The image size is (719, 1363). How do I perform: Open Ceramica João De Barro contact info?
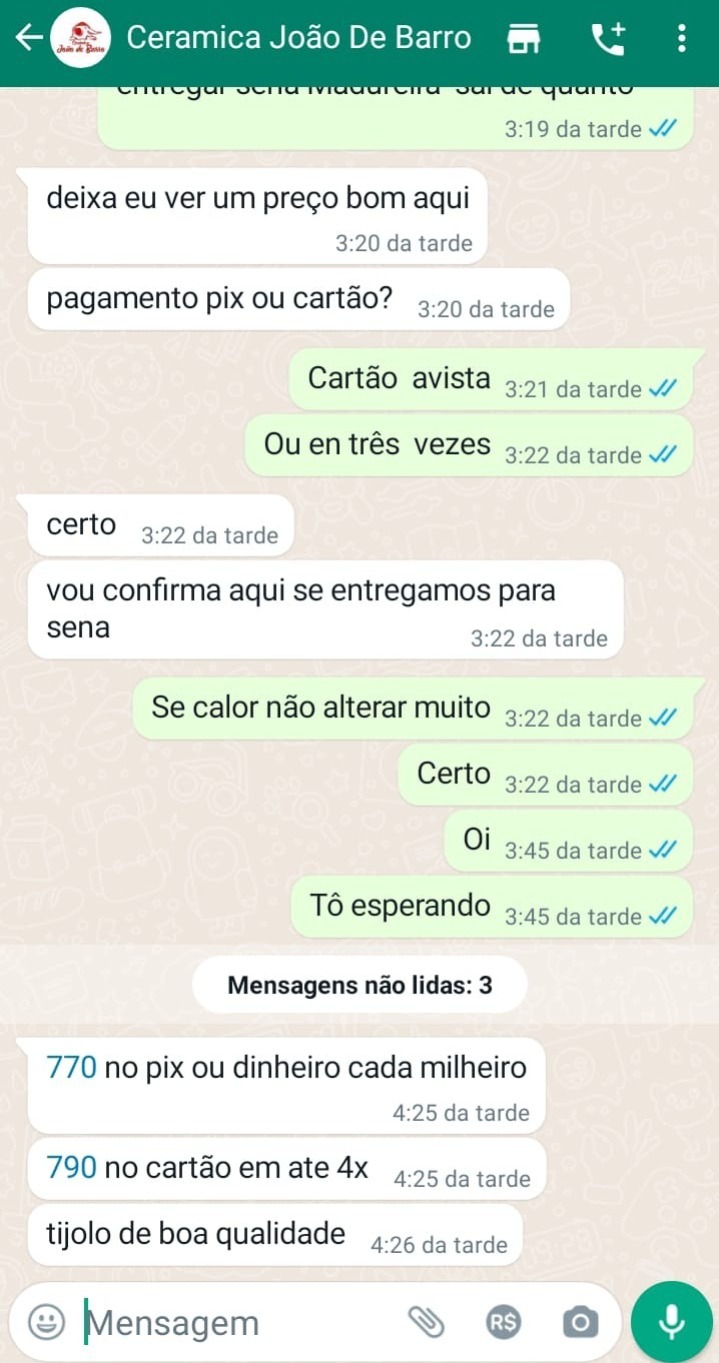[x=298, y=38]
